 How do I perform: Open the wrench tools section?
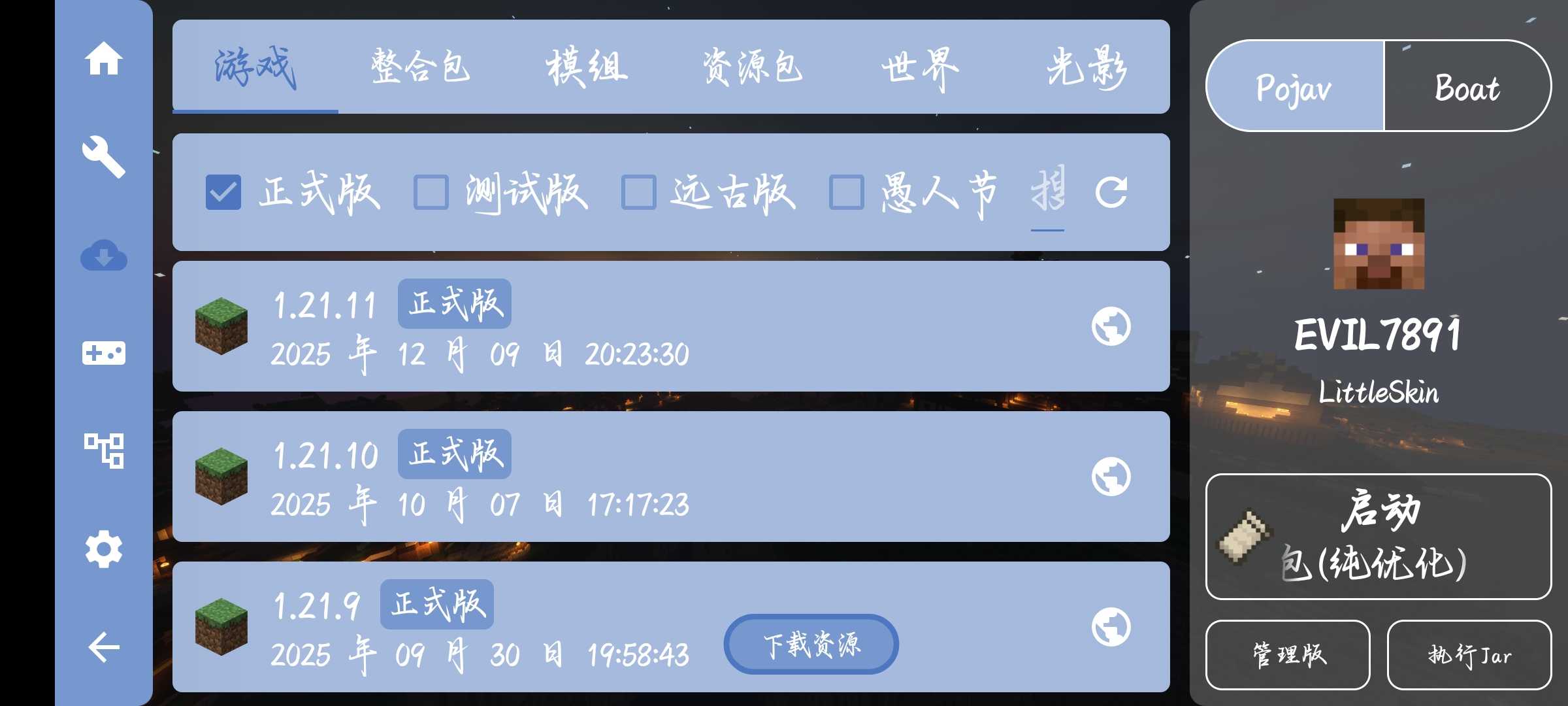(x=103, y=157)
